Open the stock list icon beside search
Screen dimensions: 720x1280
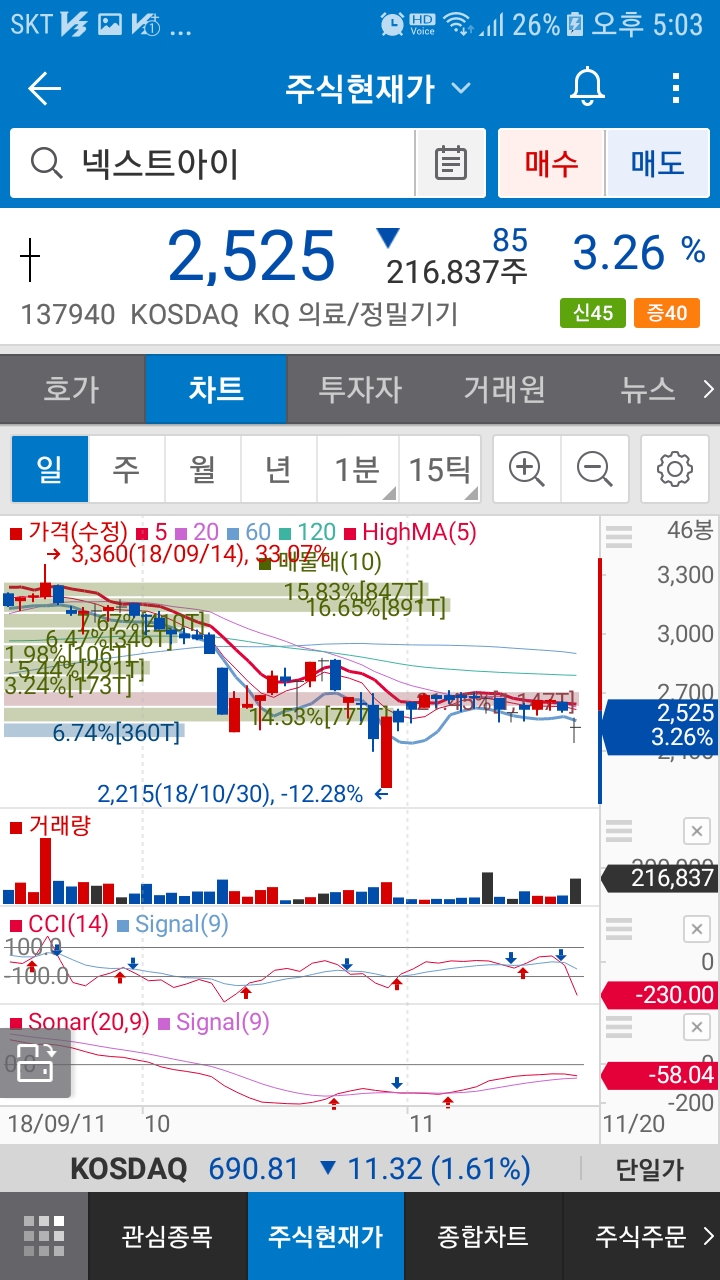[x=451, y=163]
